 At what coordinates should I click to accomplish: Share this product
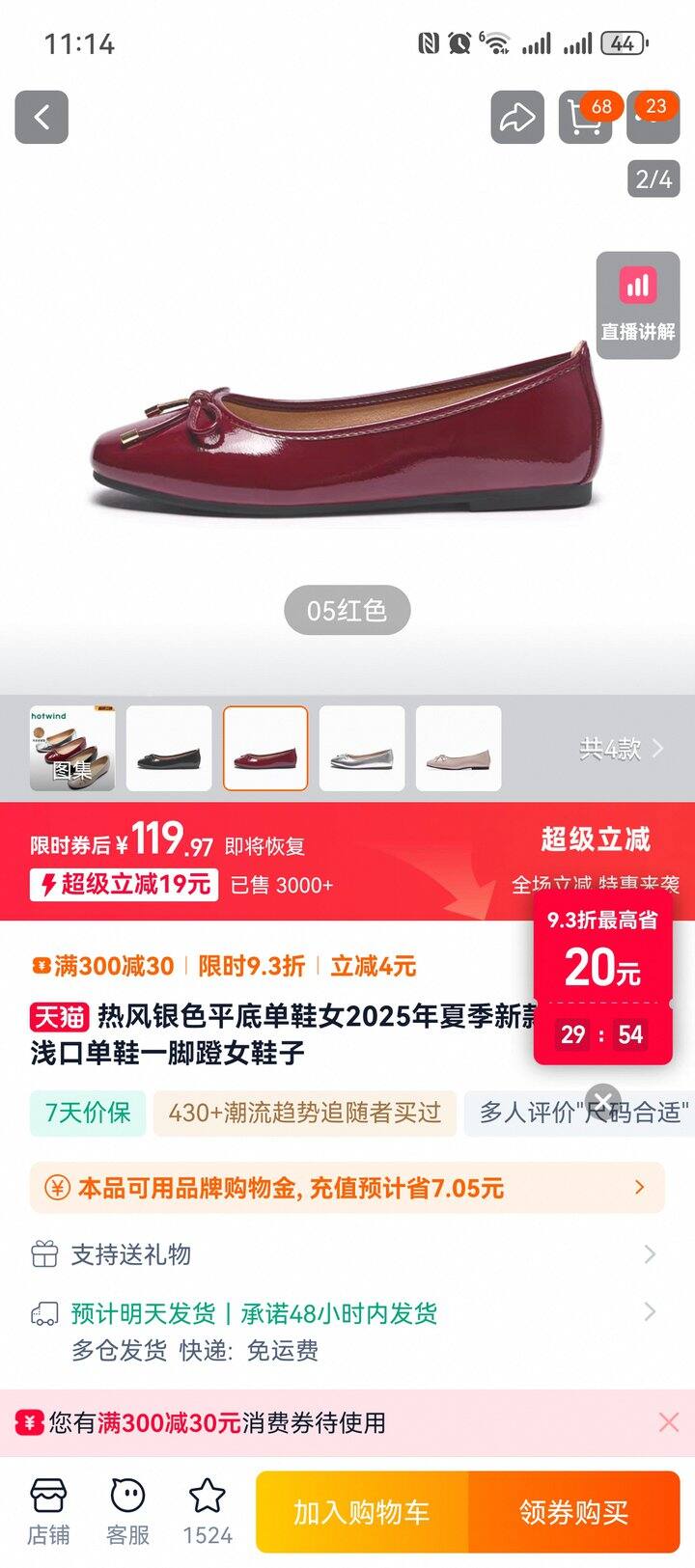click(x=517, y=118)
